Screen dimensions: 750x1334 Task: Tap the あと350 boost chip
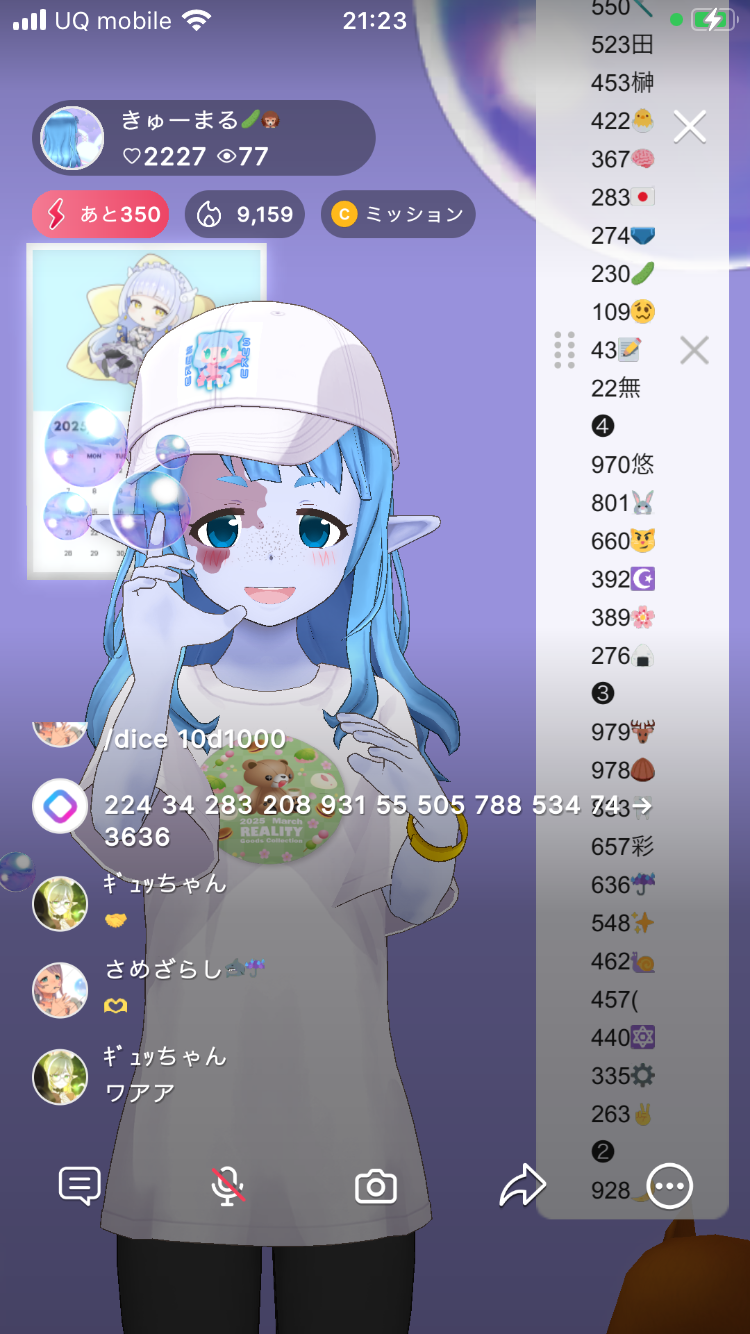pos(101,214)
